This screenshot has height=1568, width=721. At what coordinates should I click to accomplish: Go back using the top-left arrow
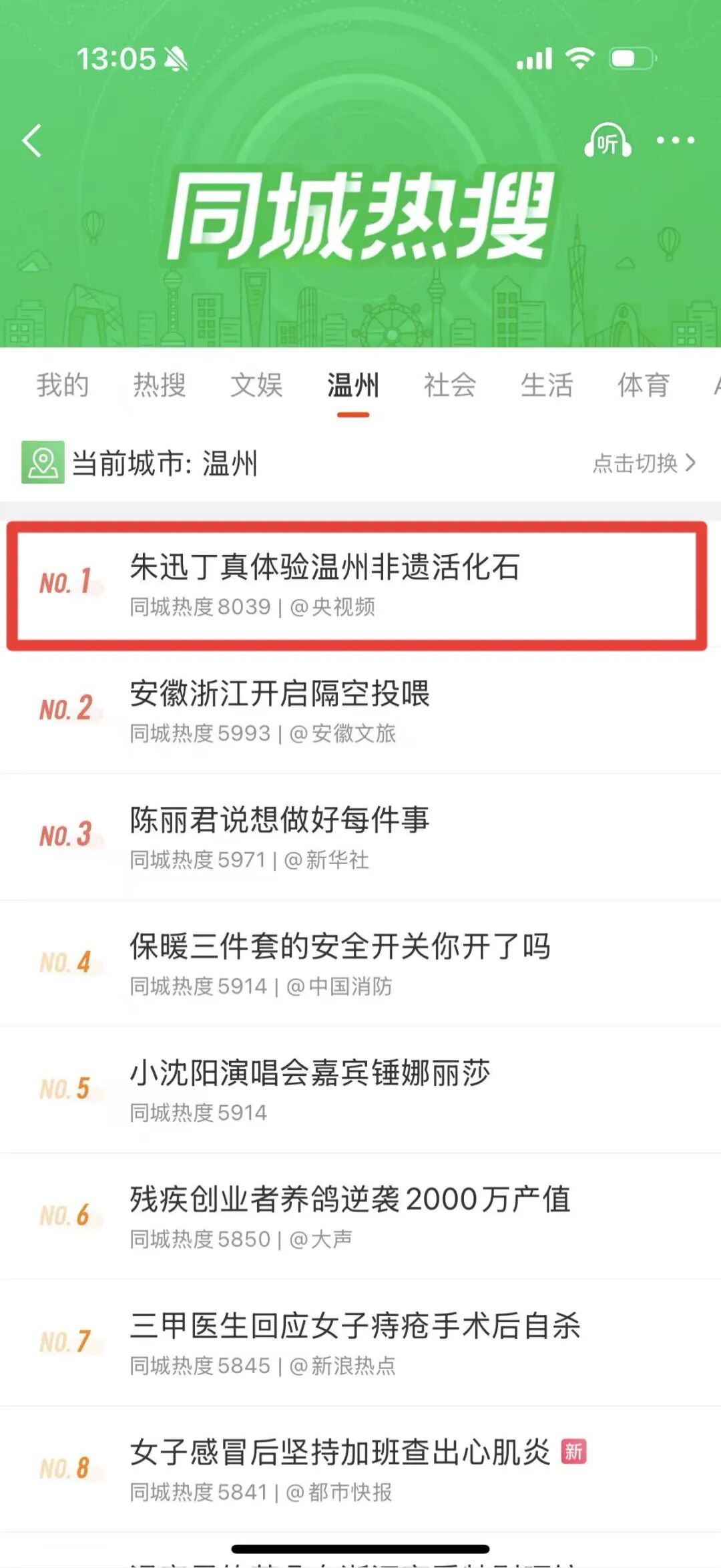(32, 140)
